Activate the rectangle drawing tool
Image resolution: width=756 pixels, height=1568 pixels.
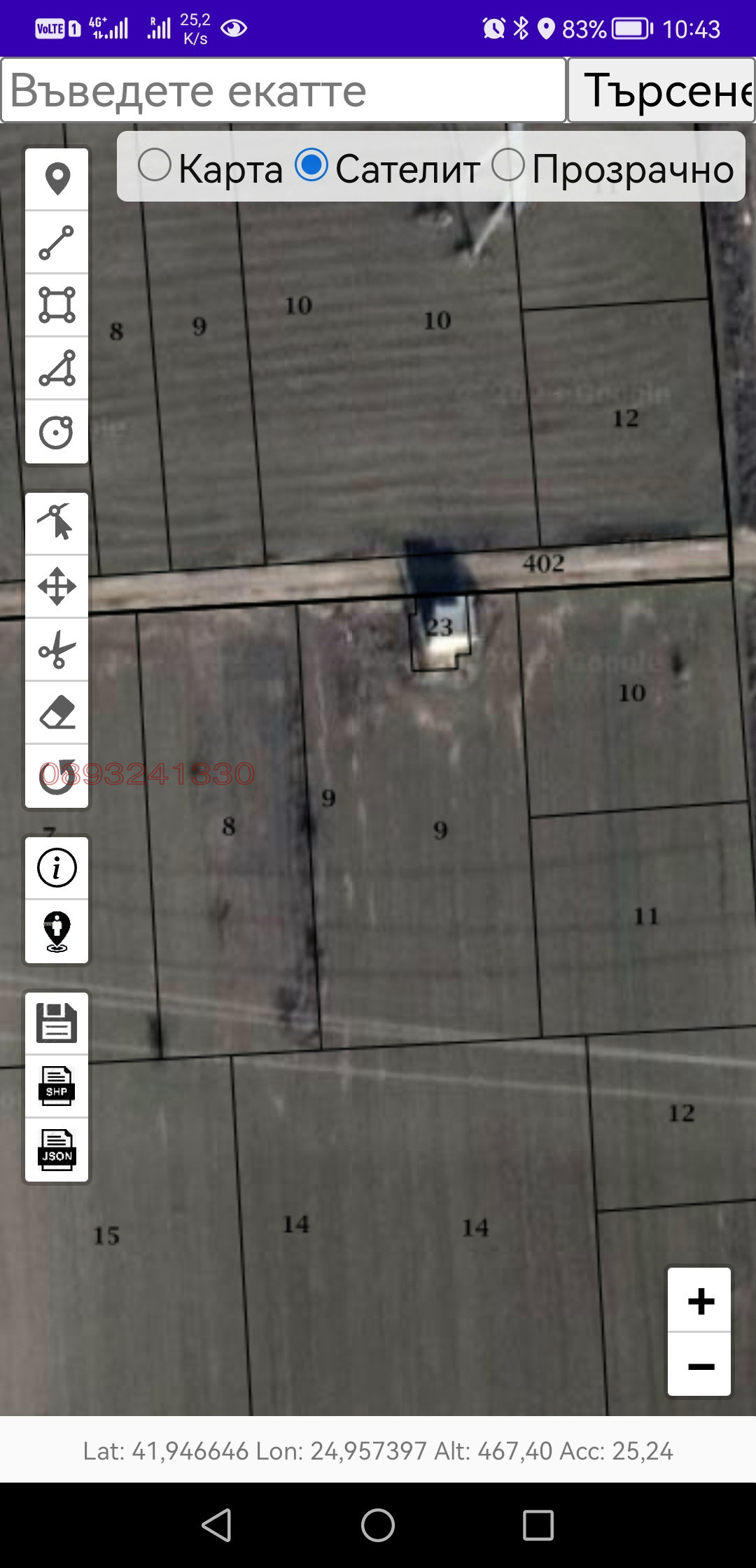coord(57,305)
